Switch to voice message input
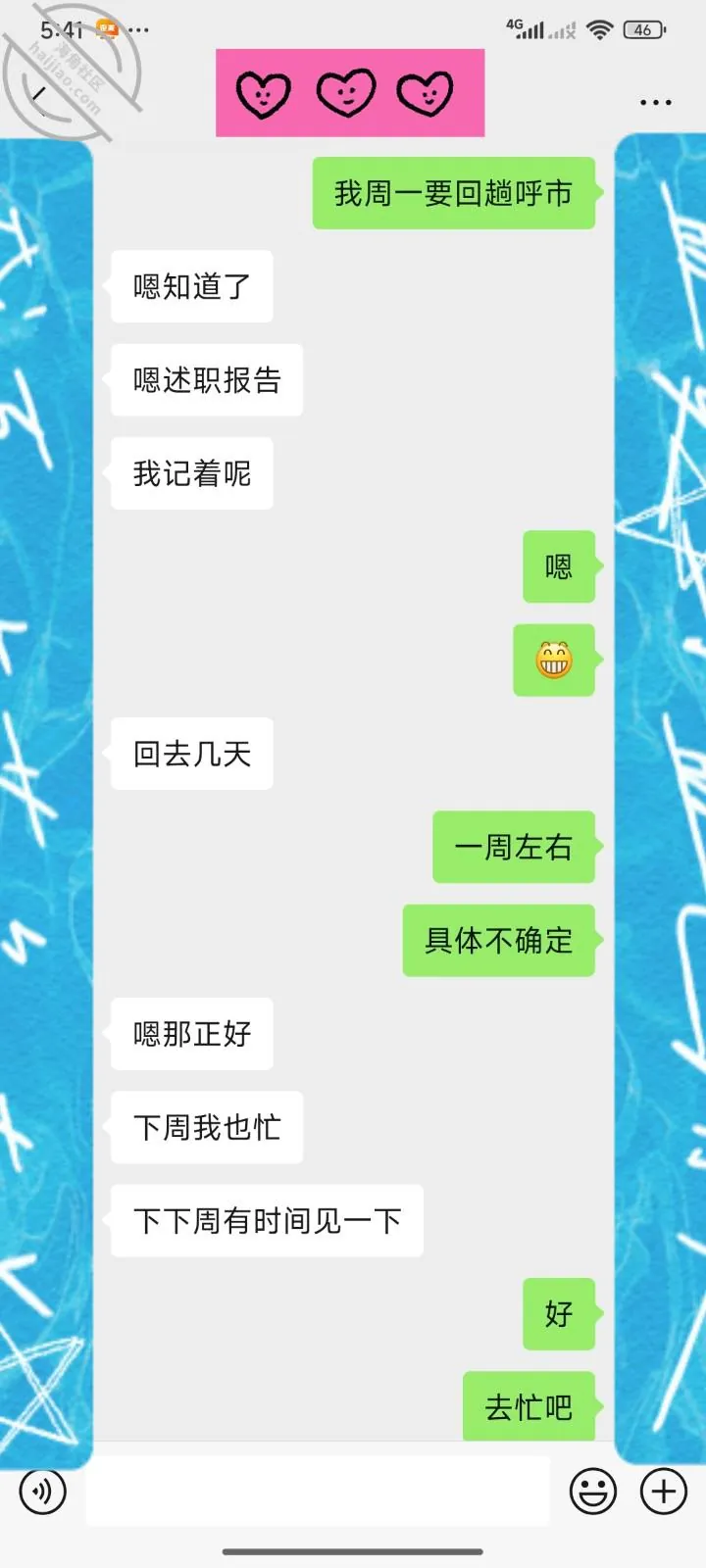 tap(42, 1493)
